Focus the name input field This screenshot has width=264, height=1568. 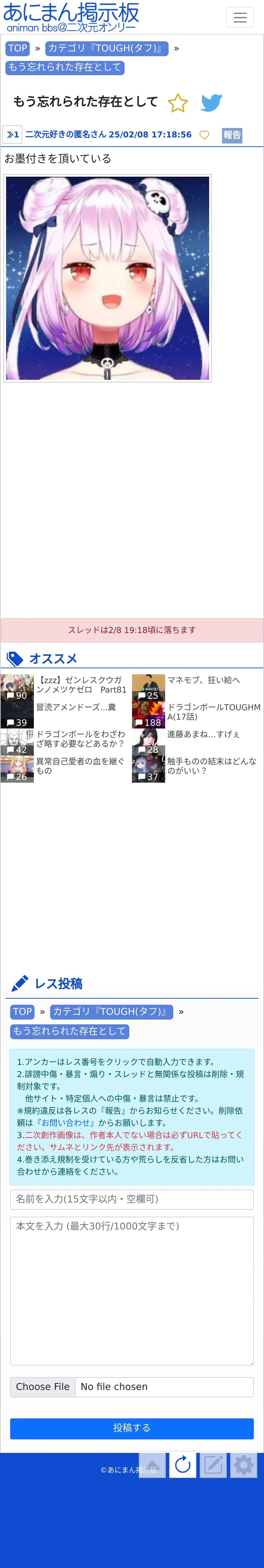coord(131,1199)
